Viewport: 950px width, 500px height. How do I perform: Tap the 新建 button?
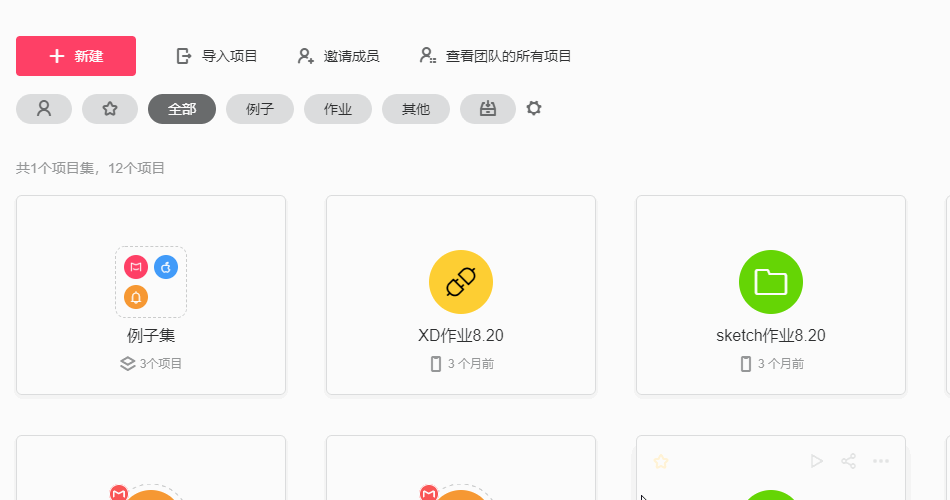coord(76,56)
